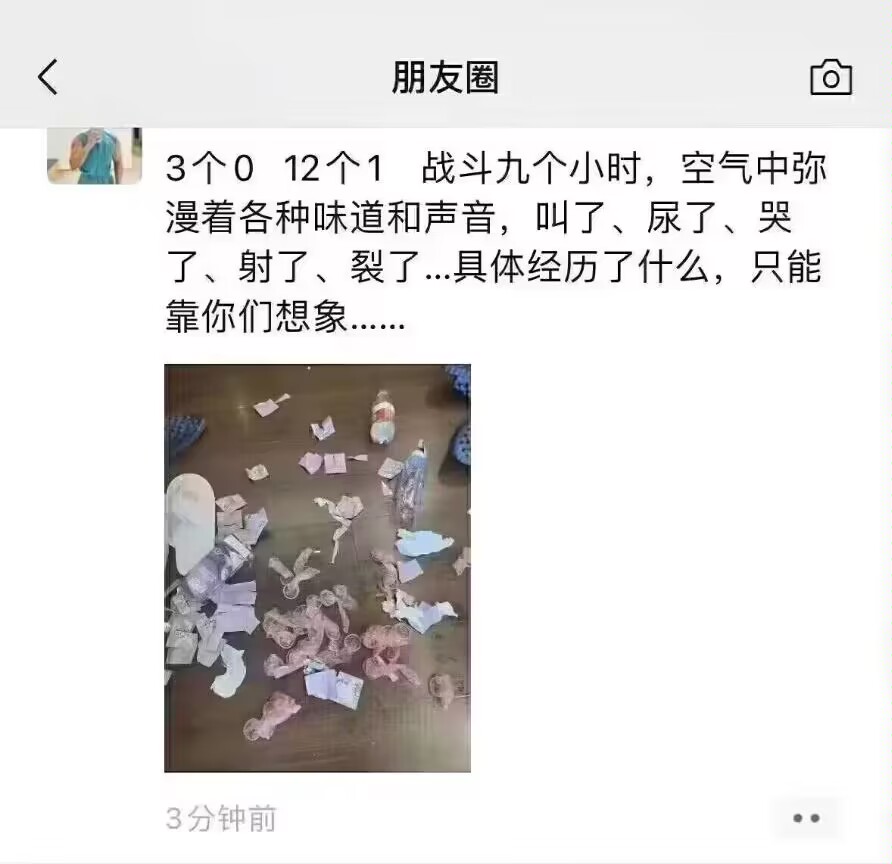Screen dimensions: 892x864
Task: View the post's attached photo full screen
Action: (x=317, y=568)
